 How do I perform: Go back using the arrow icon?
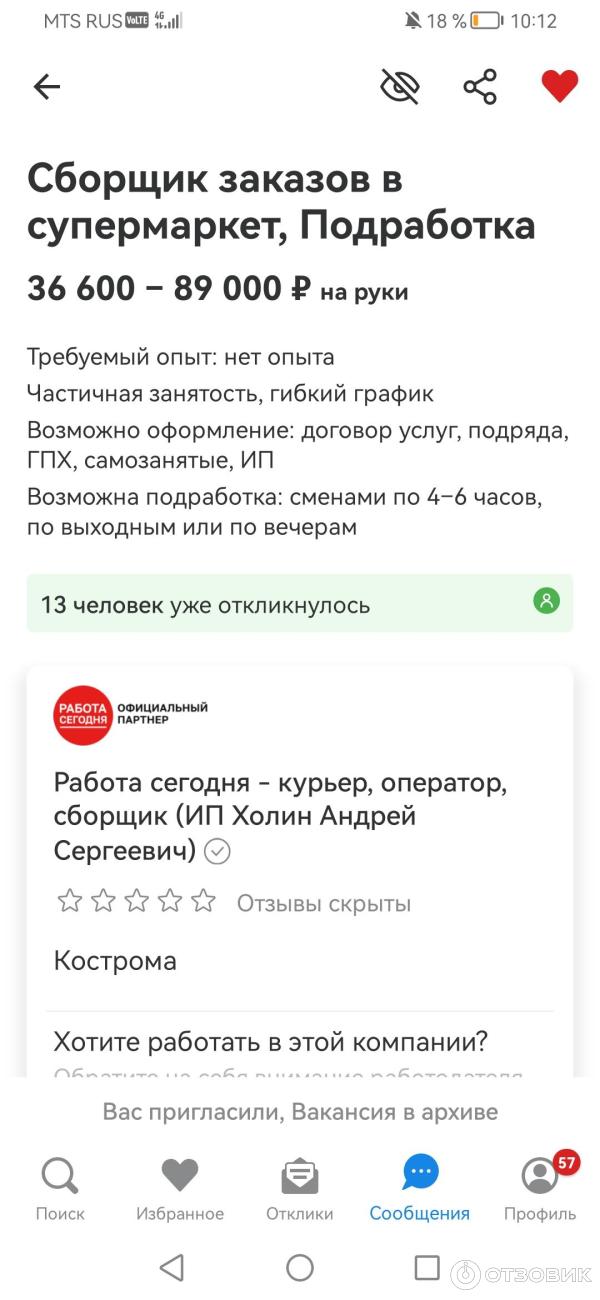[47, 87]
